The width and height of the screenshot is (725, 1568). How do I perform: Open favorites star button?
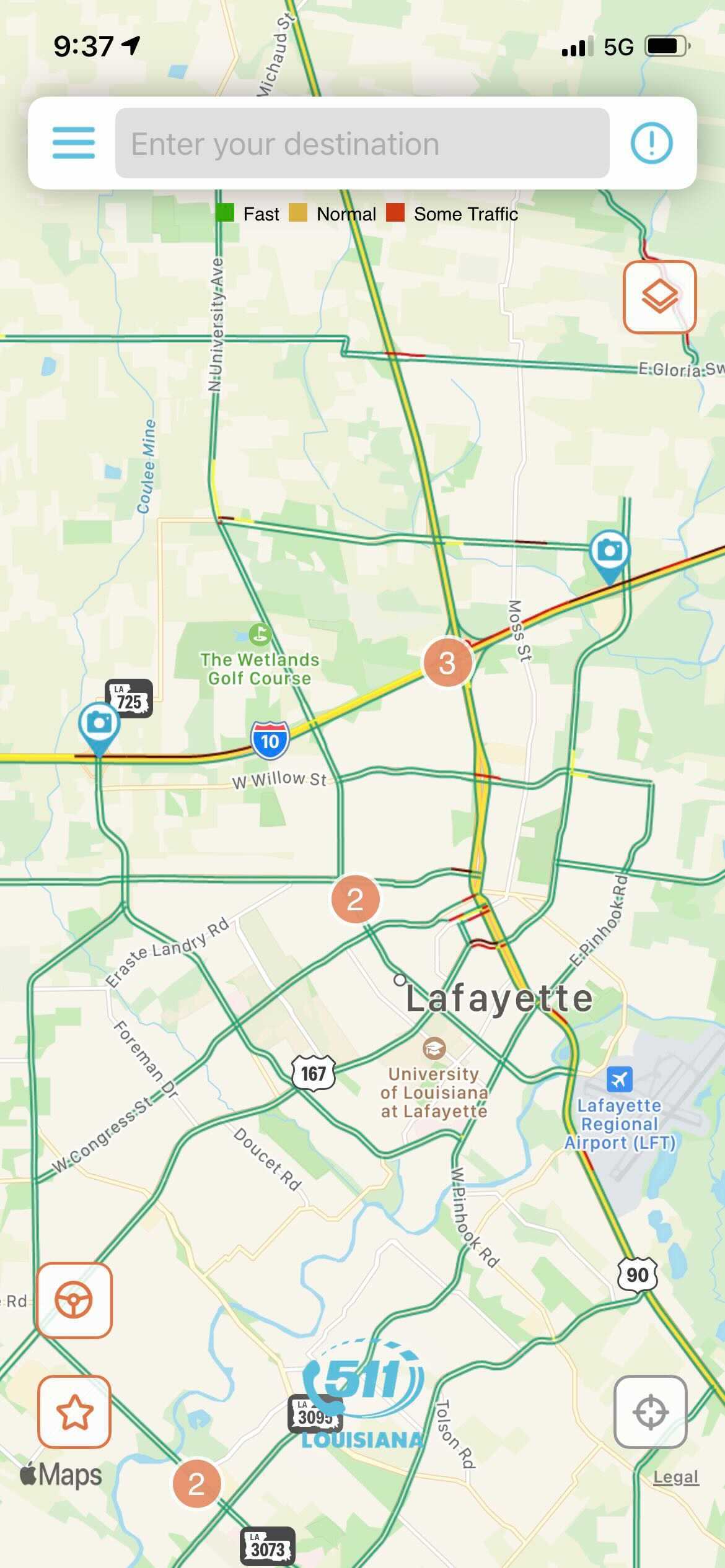tap(74, 1412)
